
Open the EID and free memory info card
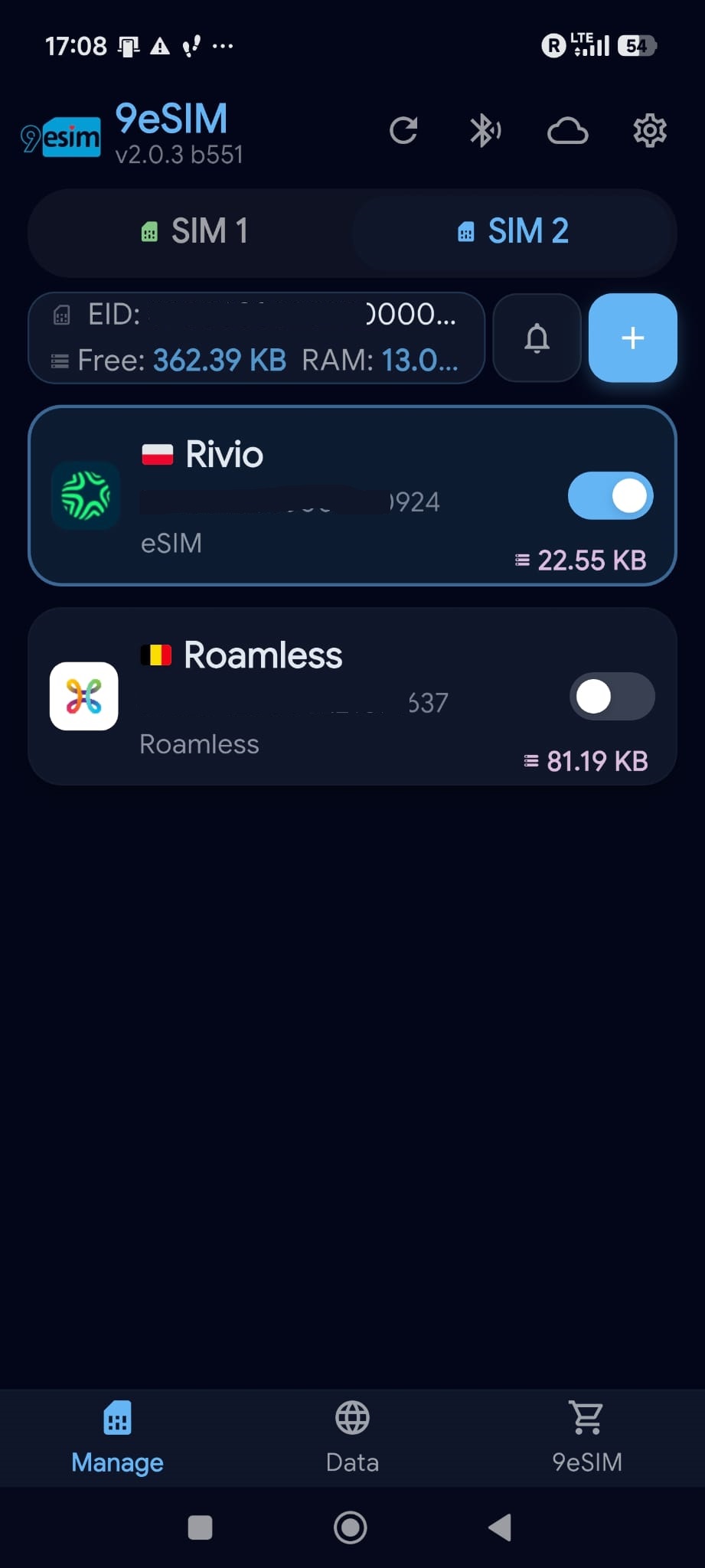256,338
